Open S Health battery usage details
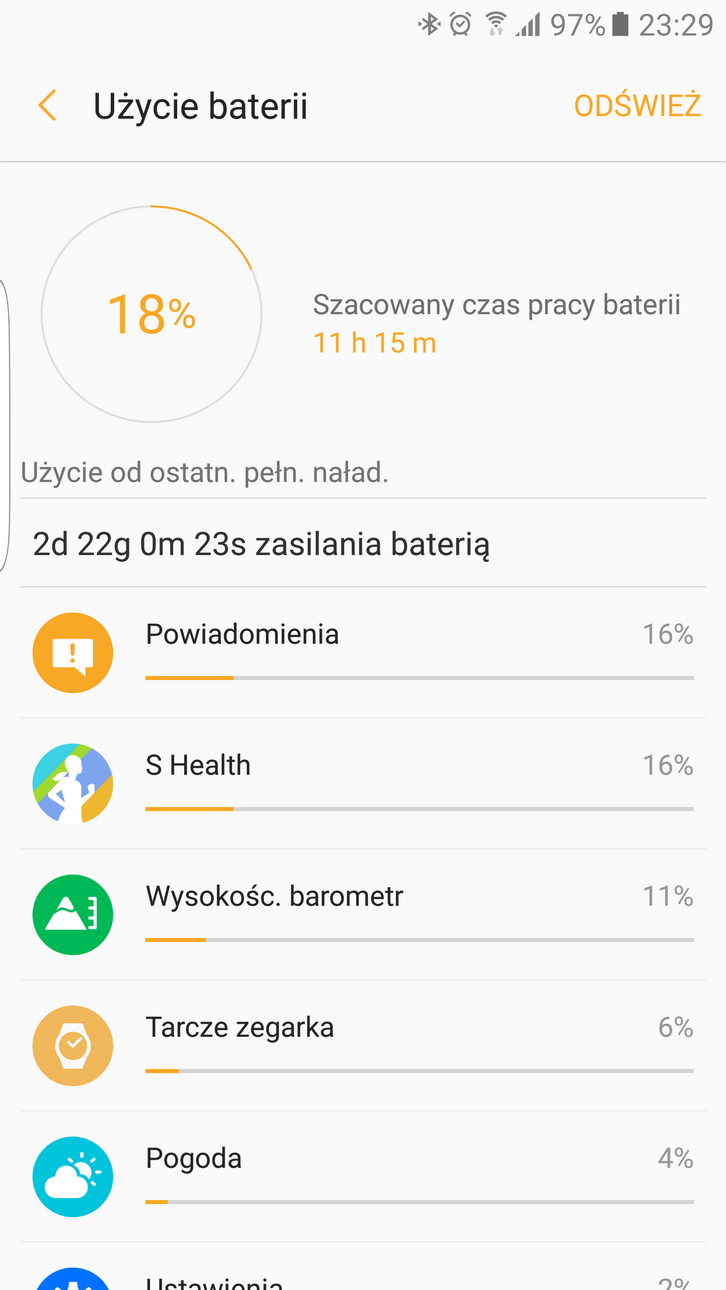Screen dimensions: 726x1290 click(x=363, y=783)
